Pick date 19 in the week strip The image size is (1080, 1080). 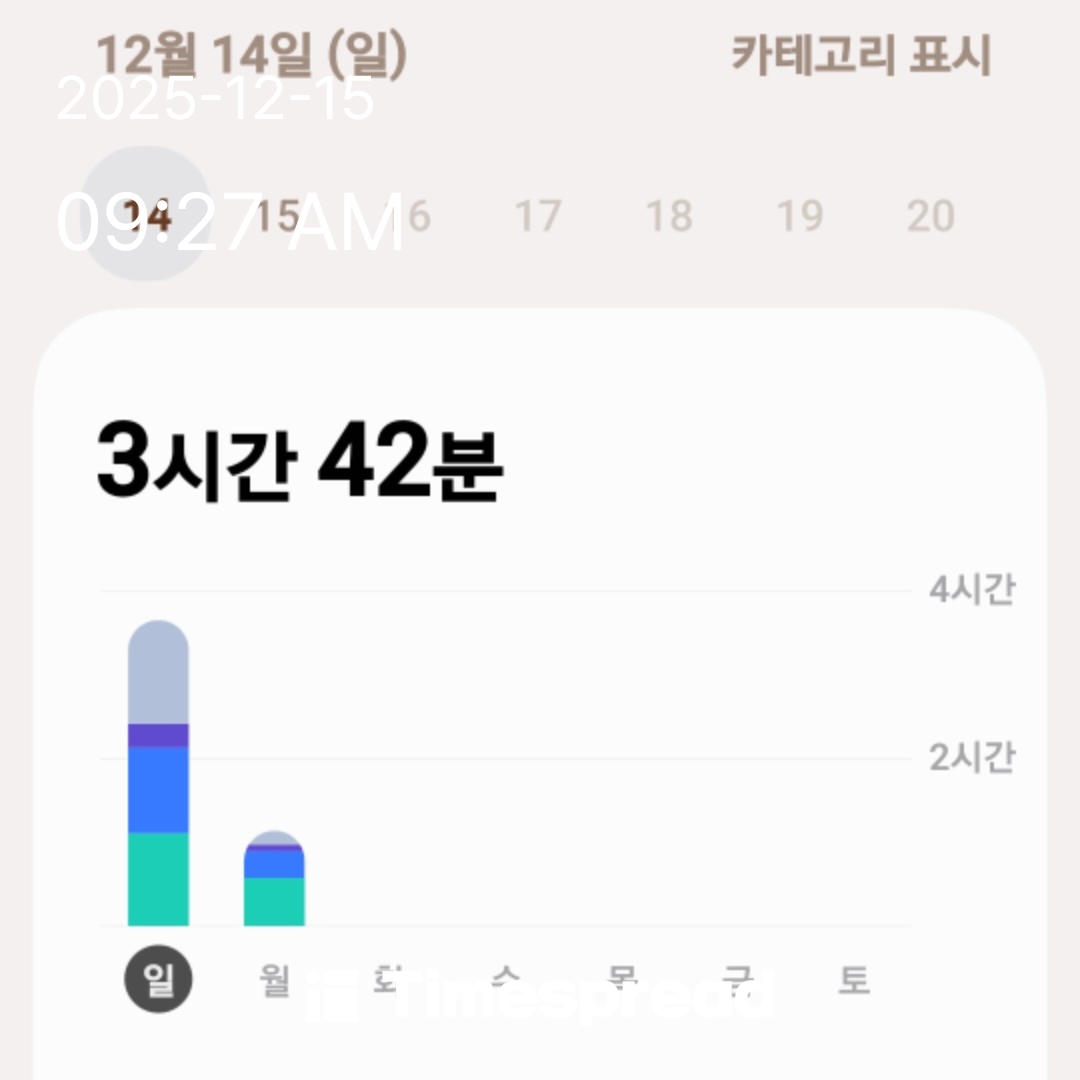(800, 215)
